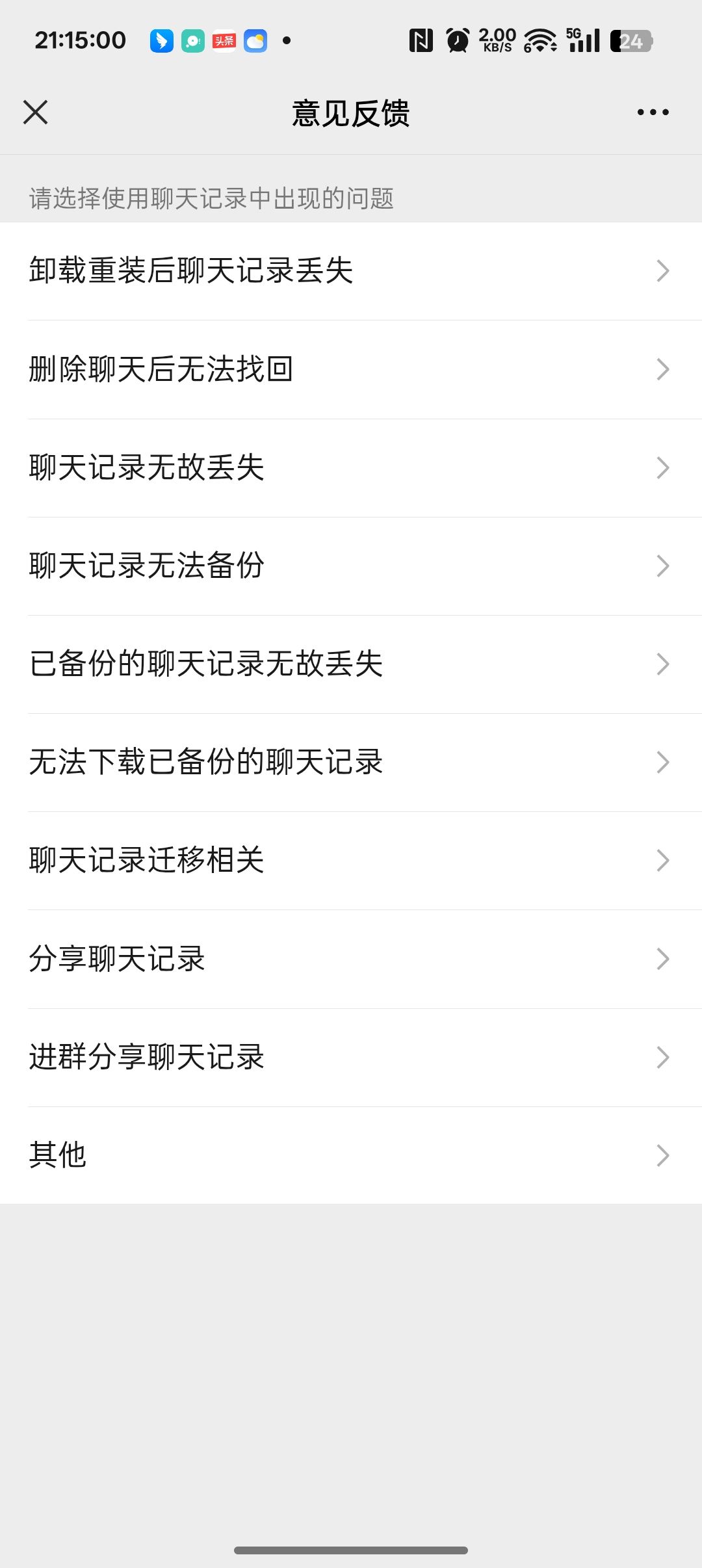The width and height of the screenshot is (702, 1568).
Task: Open 删除聊天后无法找回 option
Action: coord(351,369)
